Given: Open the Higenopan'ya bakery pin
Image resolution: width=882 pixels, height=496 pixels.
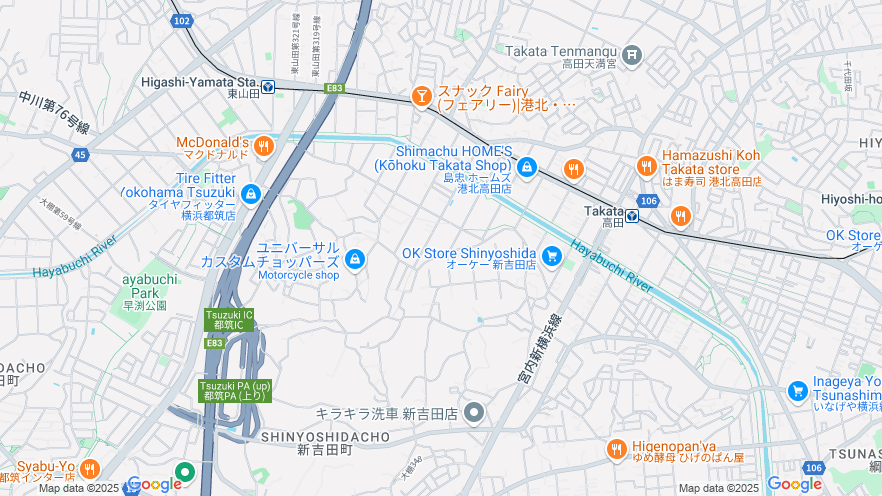Looking at the screenshot, I should point(616,450).
